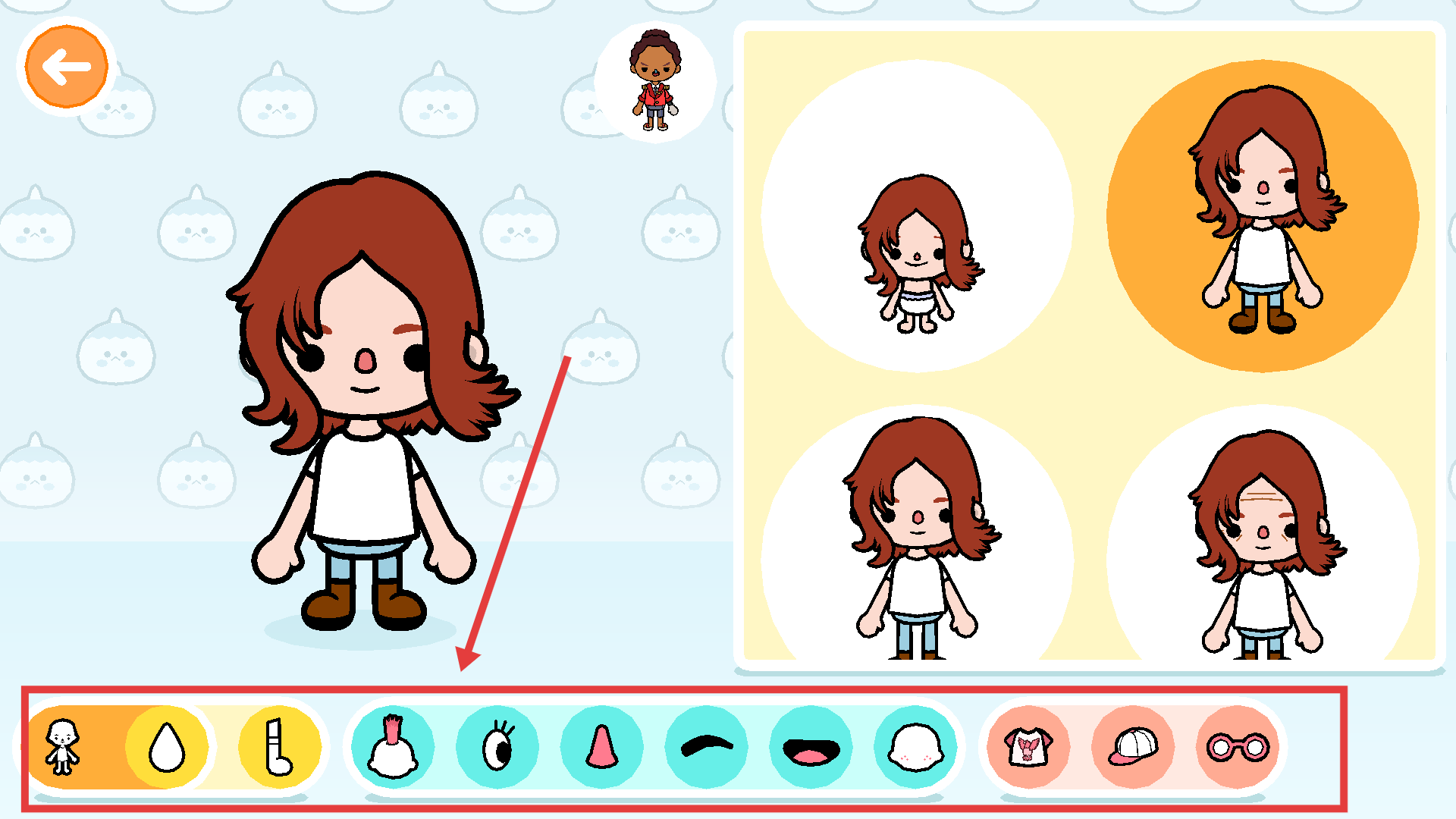Open the hairstyle category
This screenshot has width=1456, height=819.
tap(393, 747)
